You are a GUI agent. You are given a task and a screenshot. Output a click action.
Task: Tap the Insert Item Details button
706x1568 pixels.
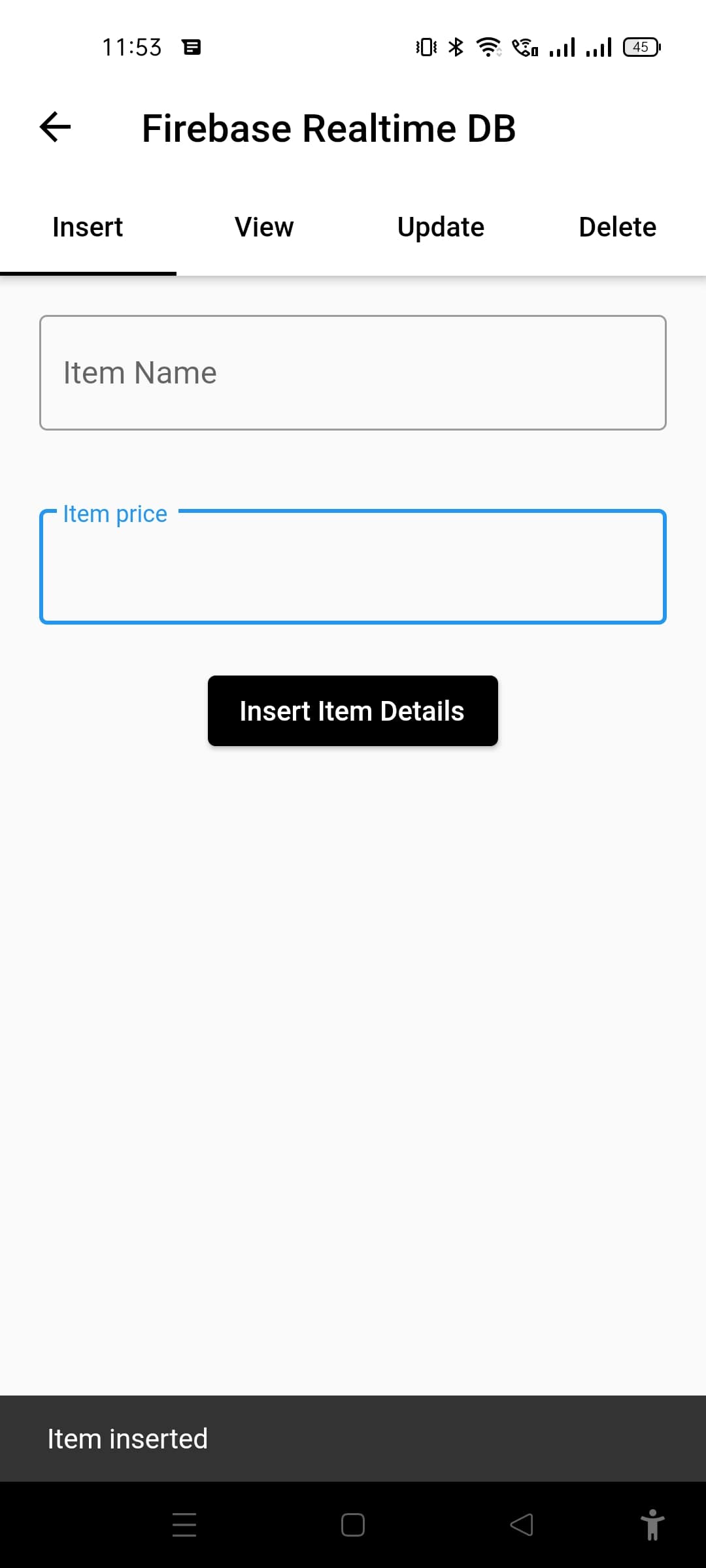[353, 711]
